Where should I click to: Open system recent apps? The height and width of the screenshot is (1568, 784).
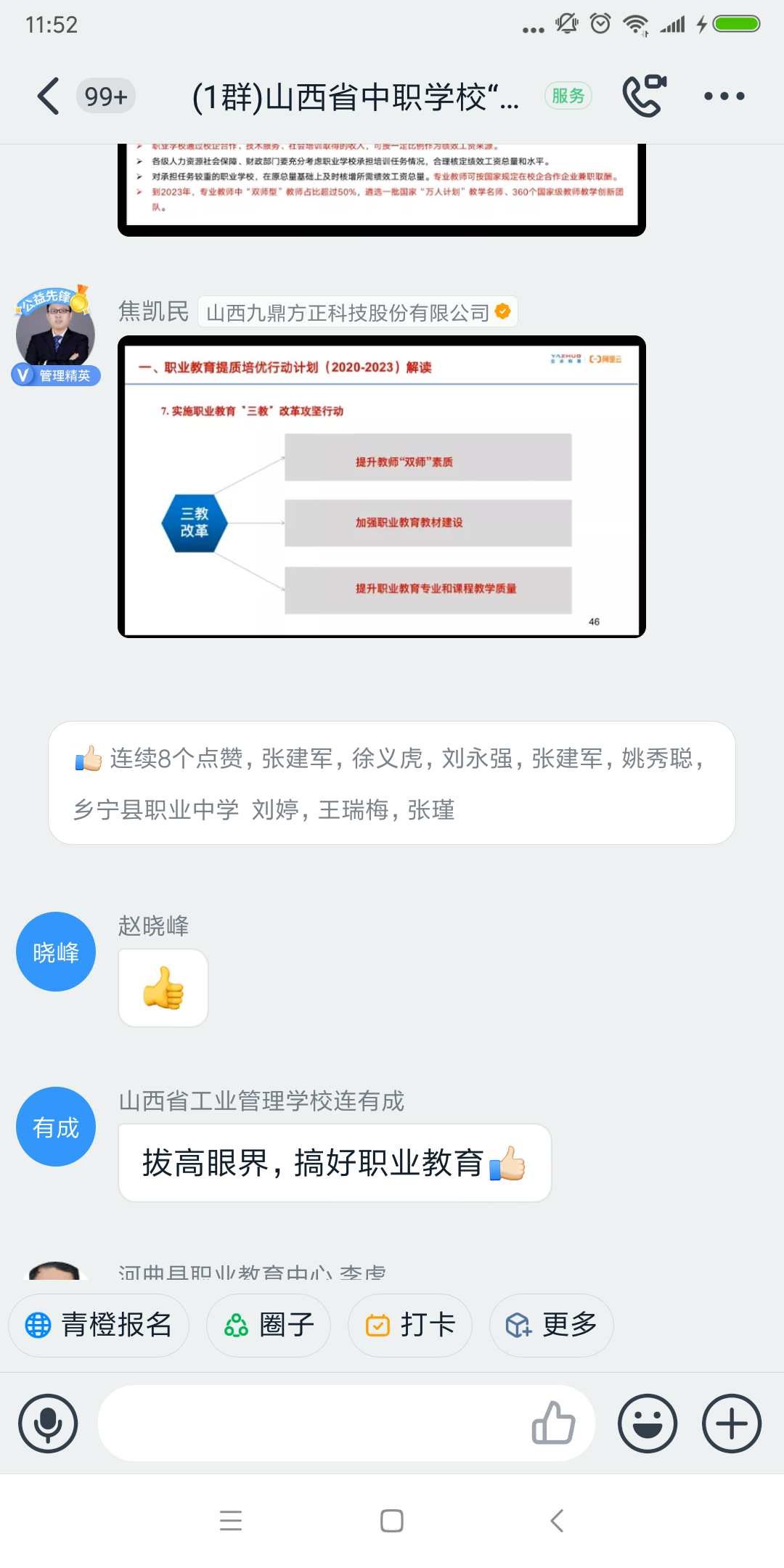(x=231, y=1521)
